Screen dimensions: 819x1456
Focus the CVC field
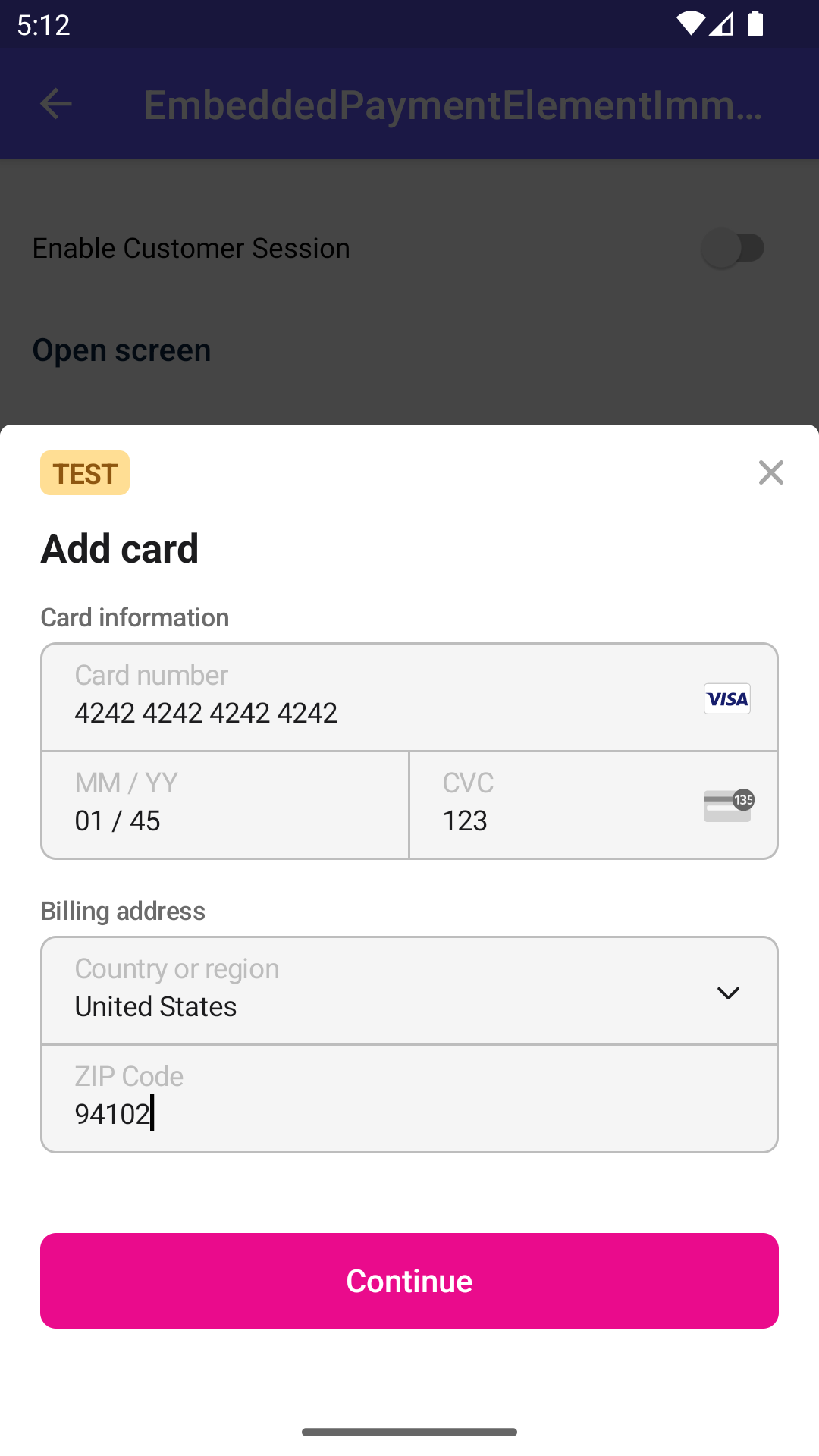(561, 805)
